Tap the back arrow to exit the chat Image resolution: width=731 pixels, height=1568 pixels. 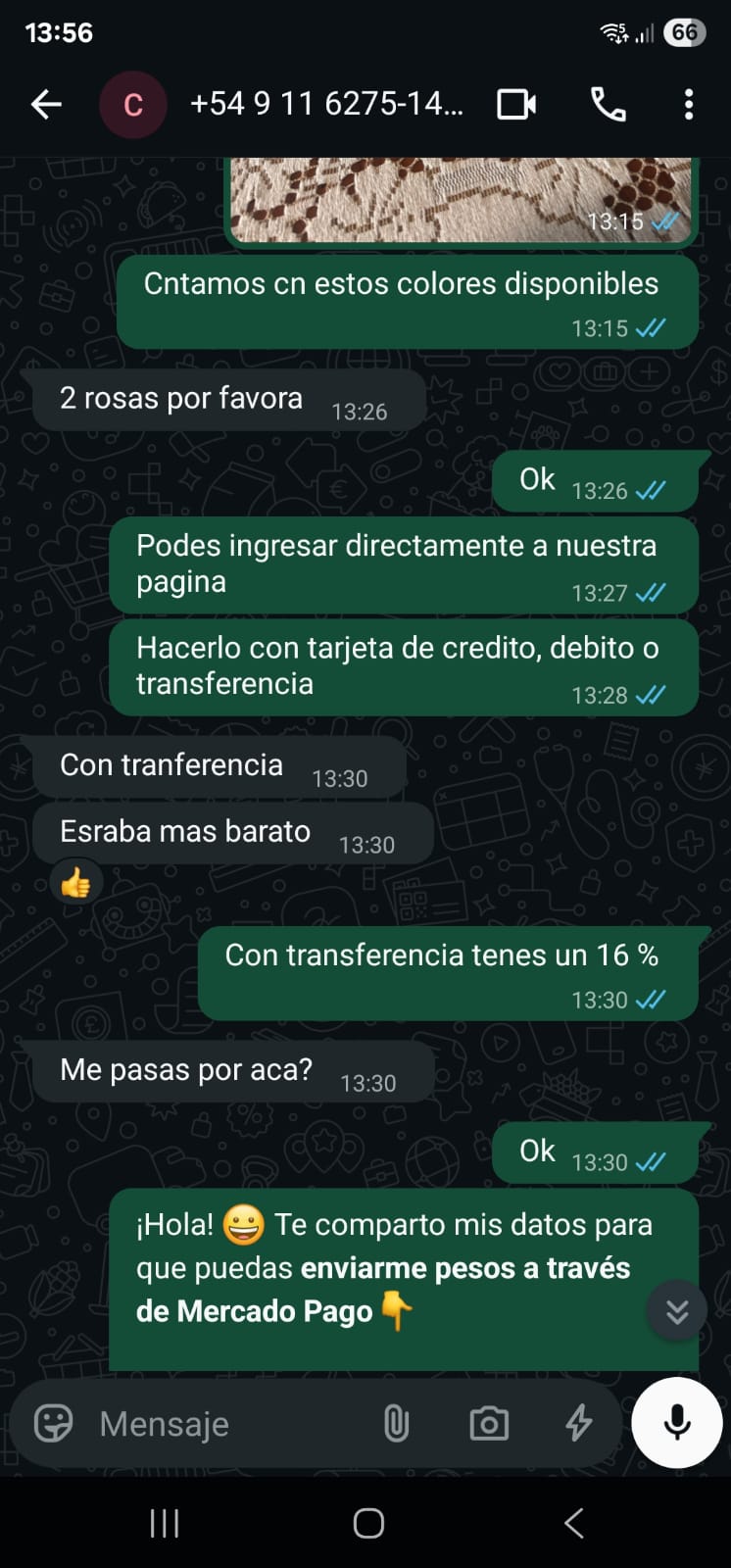click(x=45, y=104)
